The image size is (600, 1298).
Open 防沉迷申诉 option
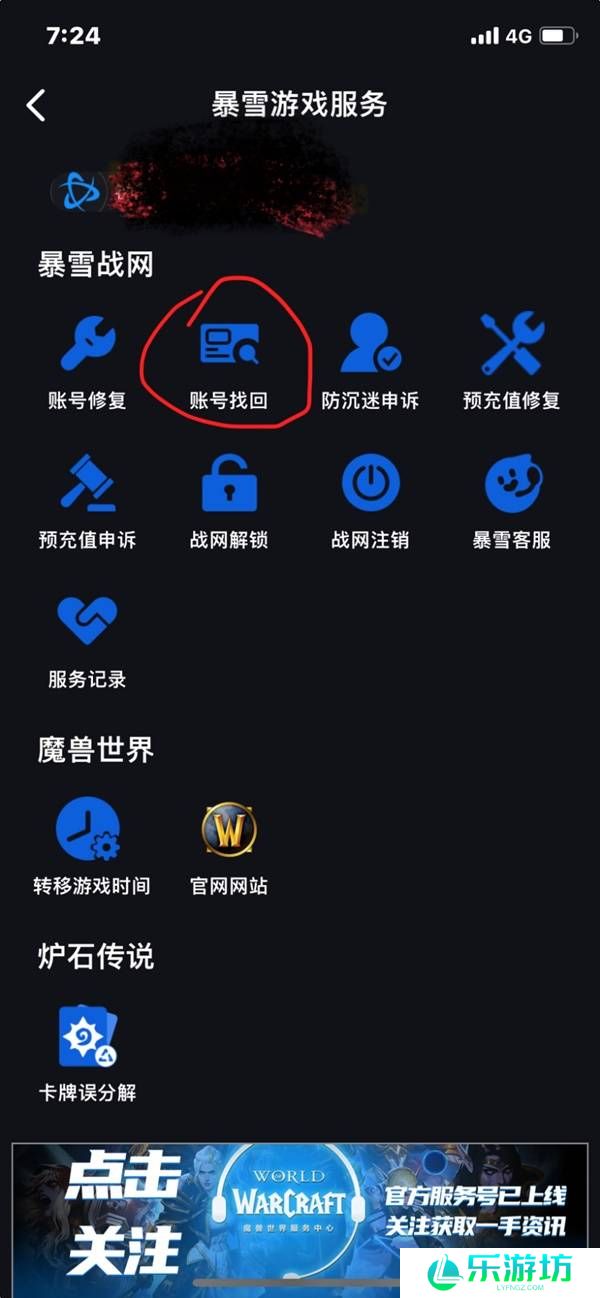coord(370,360)
